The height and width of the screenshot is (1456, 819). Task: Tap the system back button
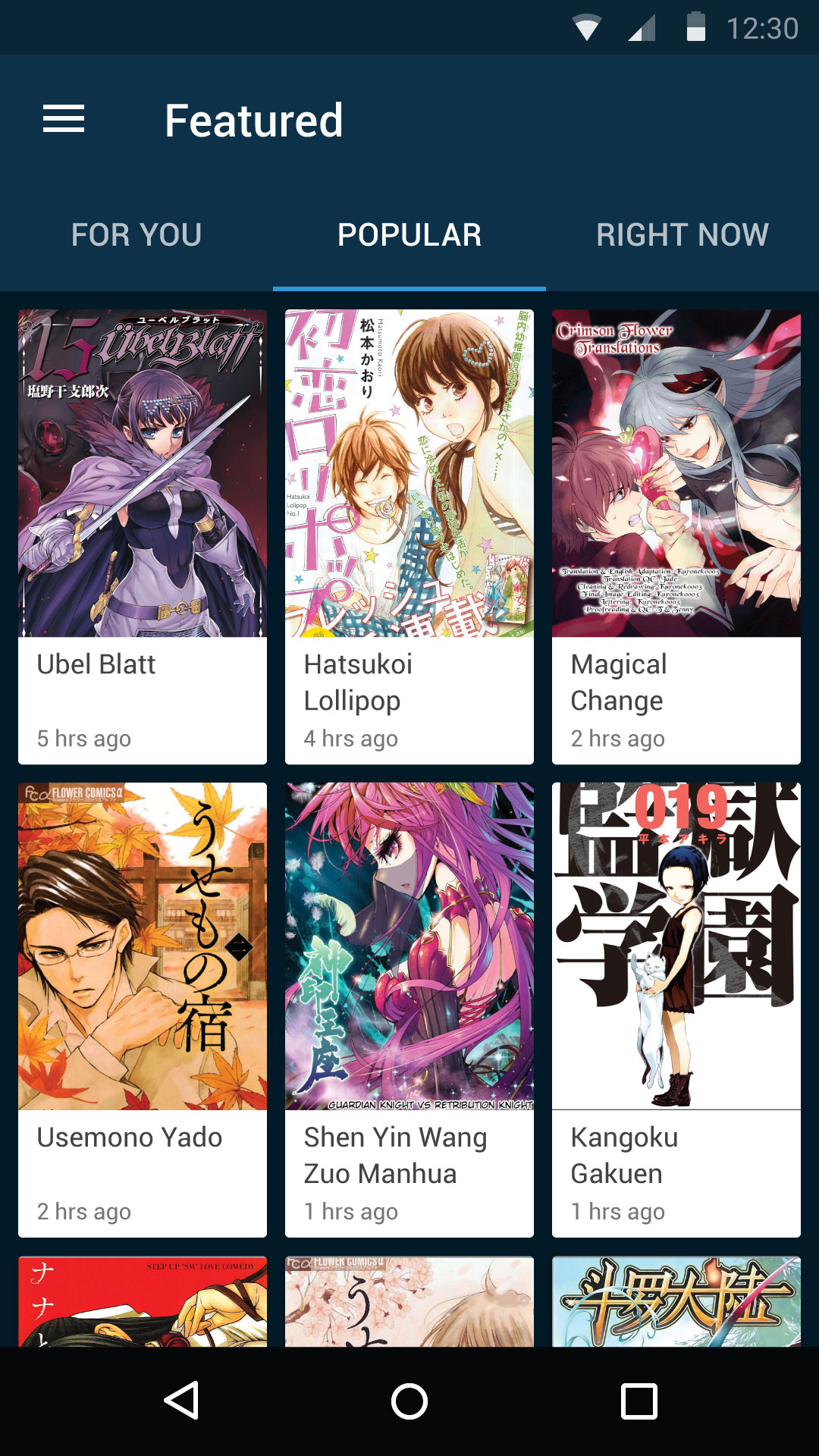tap(181, 1401)
